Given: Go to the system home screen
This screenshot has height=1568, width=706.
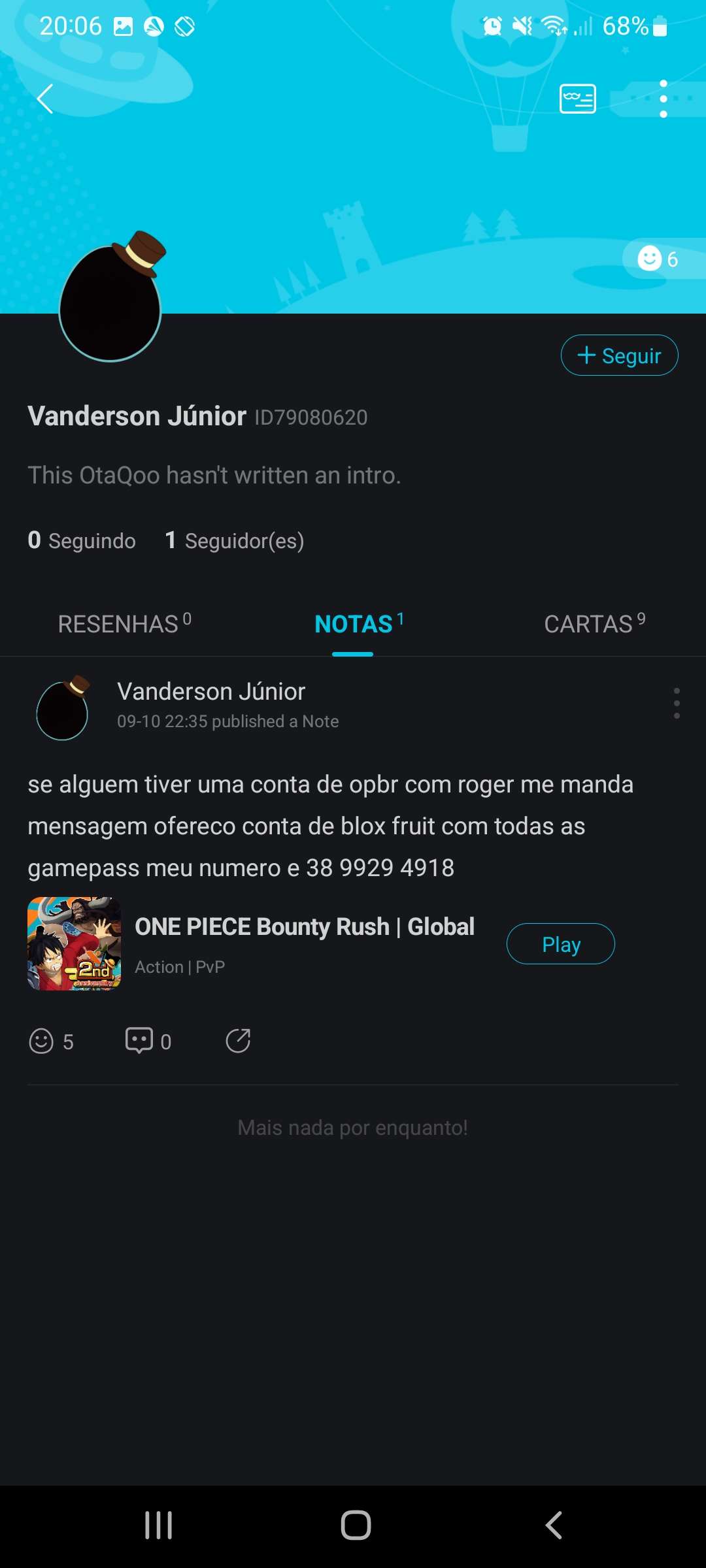Looking at the screenshot, I should [x=356, y=1526].
